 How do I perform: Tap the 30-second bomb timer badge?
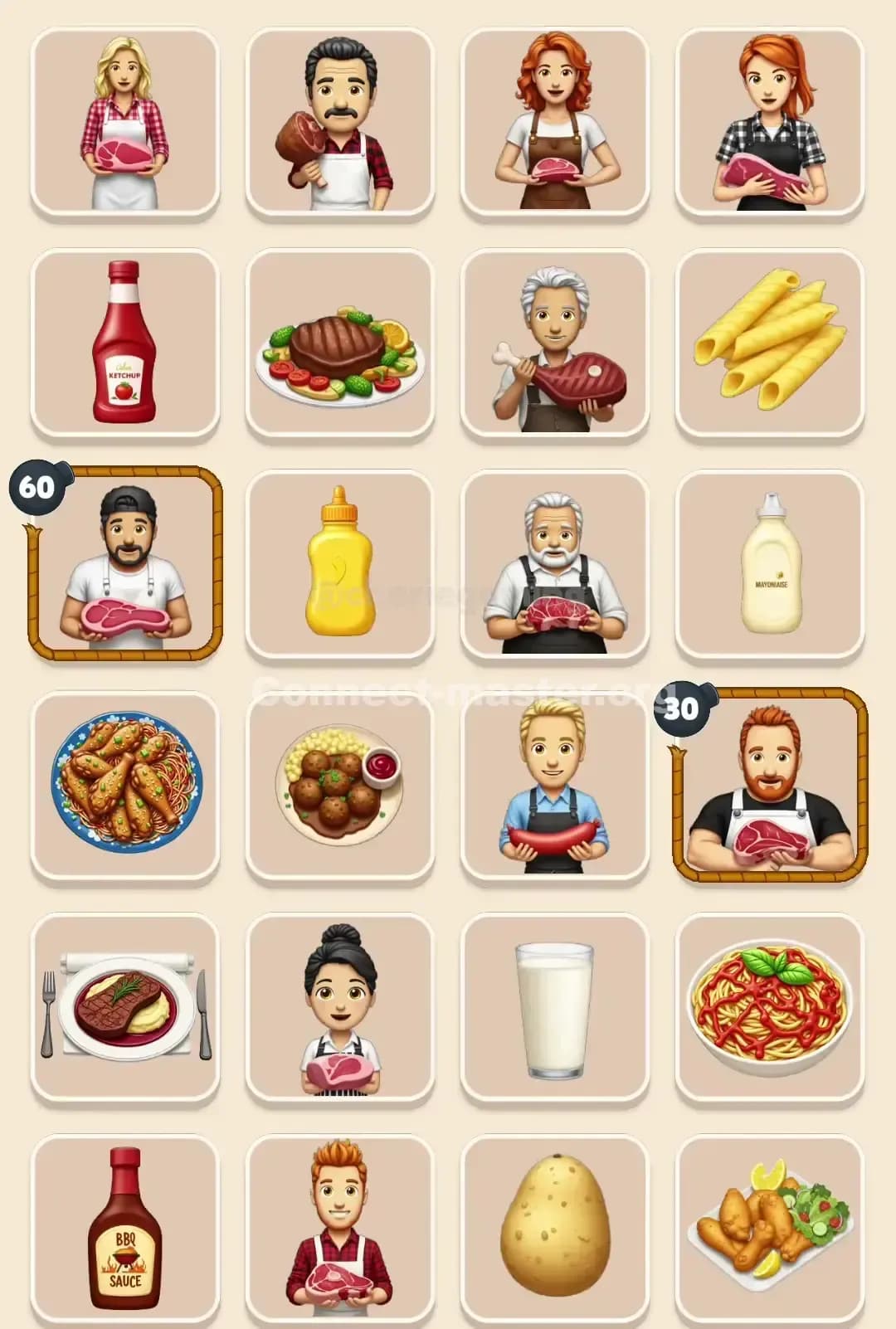point(682,707)
